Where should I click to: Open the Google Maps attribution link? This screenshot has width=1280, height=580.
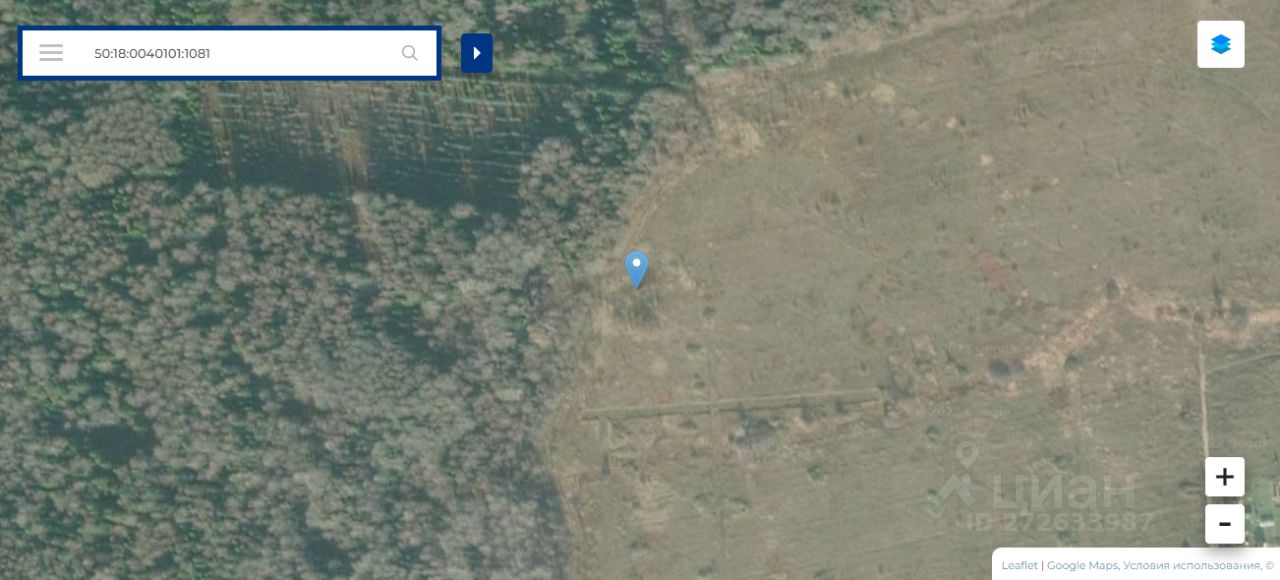[1082, 565]
